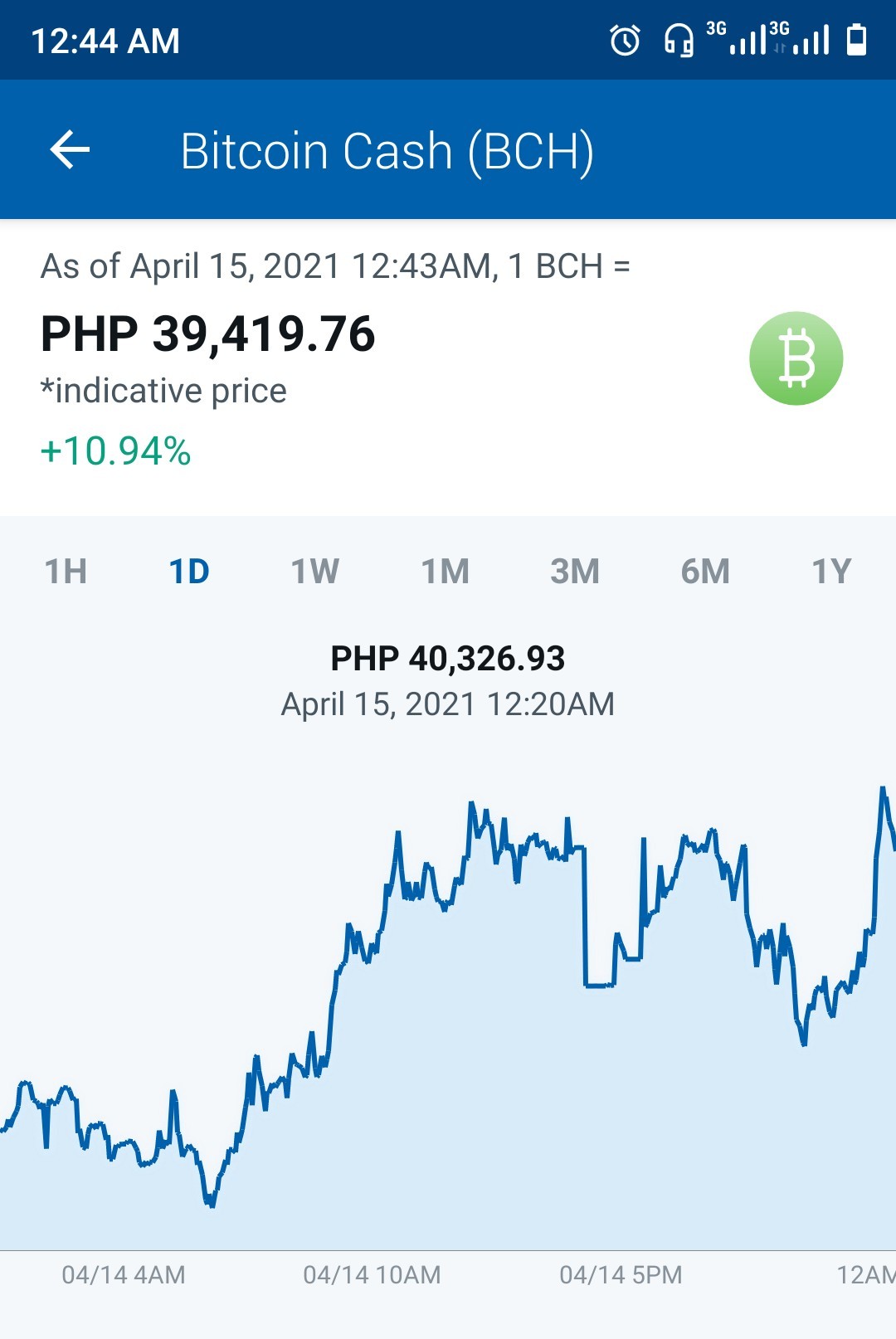This screenshot has width=896, height=1339.
Task: Switch to the 1M range
Action: (446, 572)
